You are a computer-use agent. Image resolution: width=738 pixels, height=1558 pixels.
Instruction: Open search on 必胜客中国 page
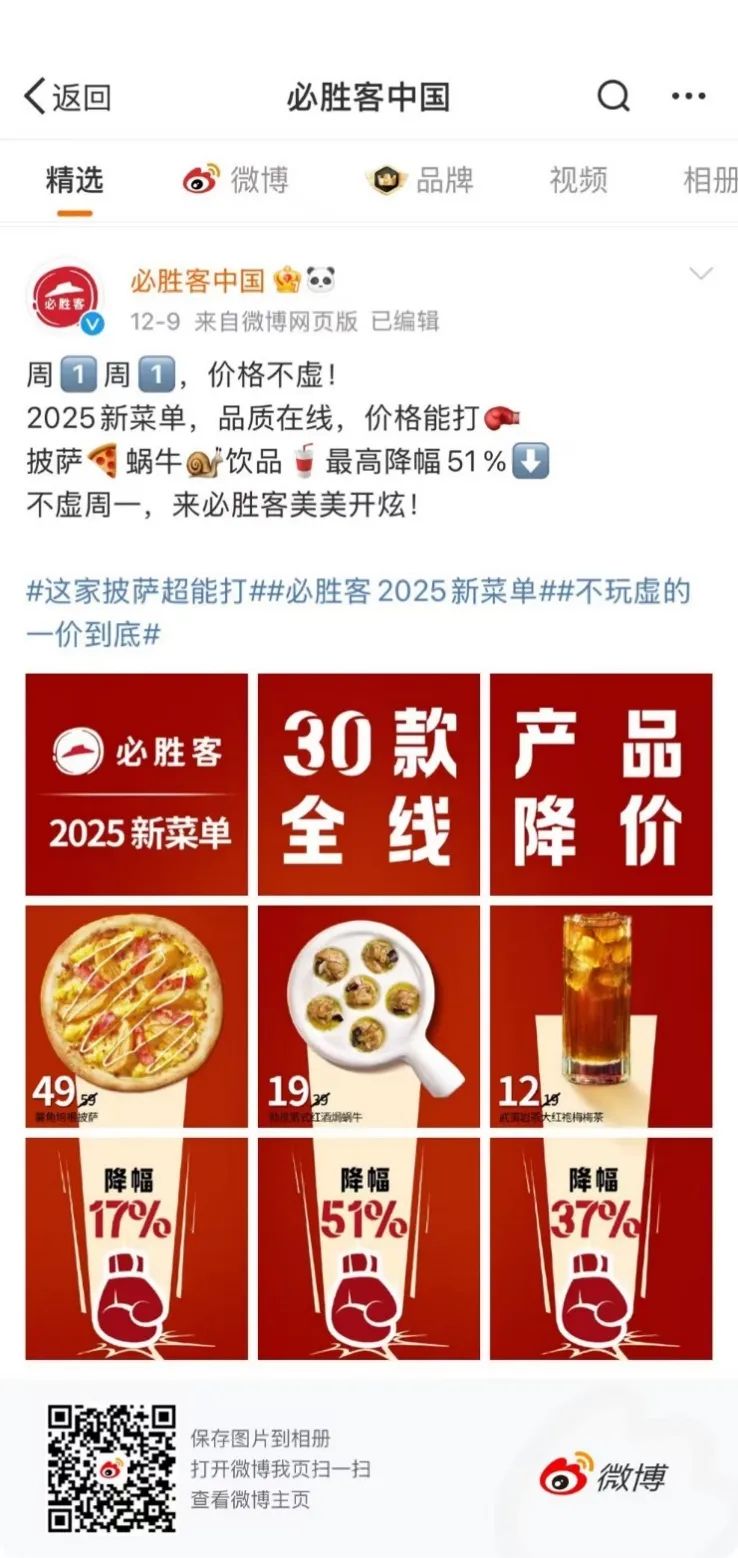point(613,97)
